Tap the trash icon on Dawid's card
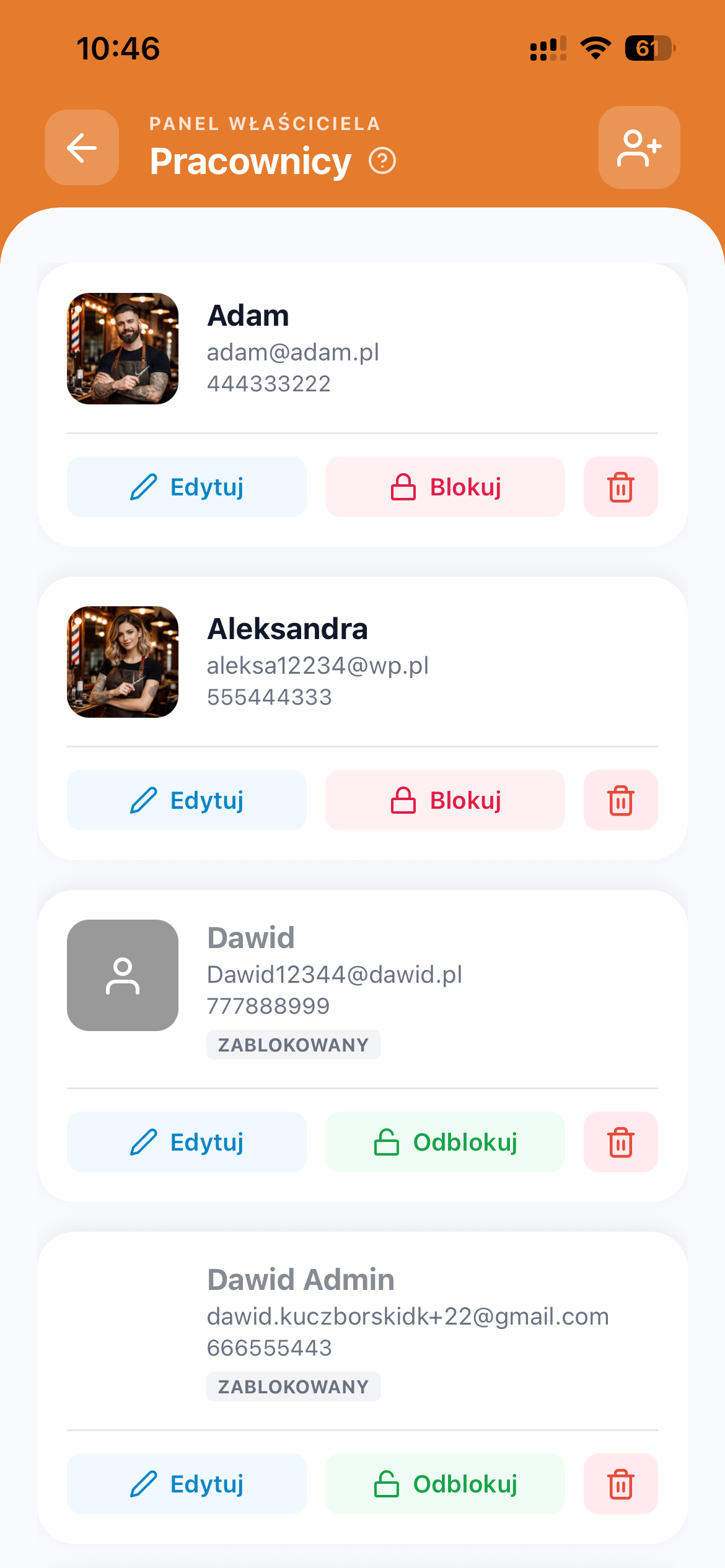This screenshot has height=1568, width=725. click(x=620, y=1142)
